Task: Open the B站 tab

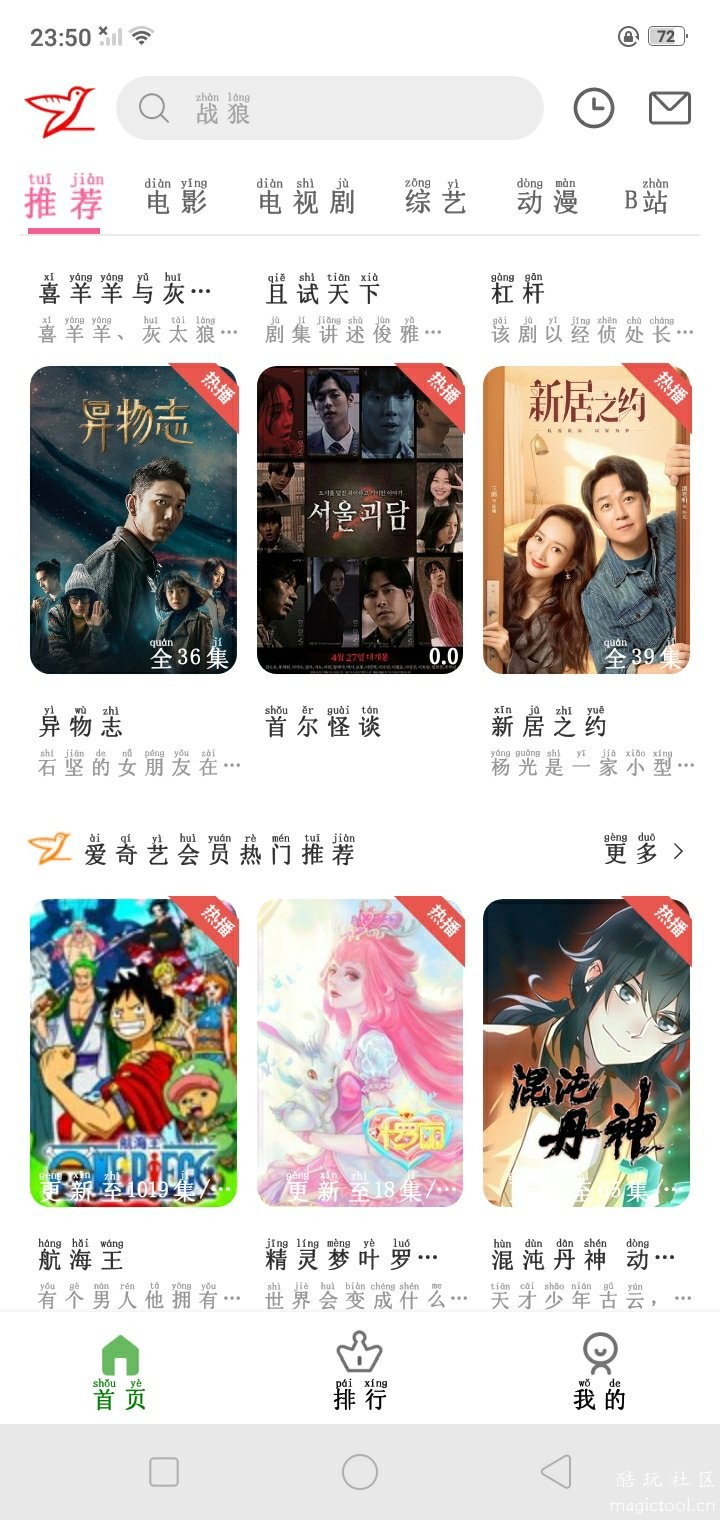Action: [x=646, y=200]
